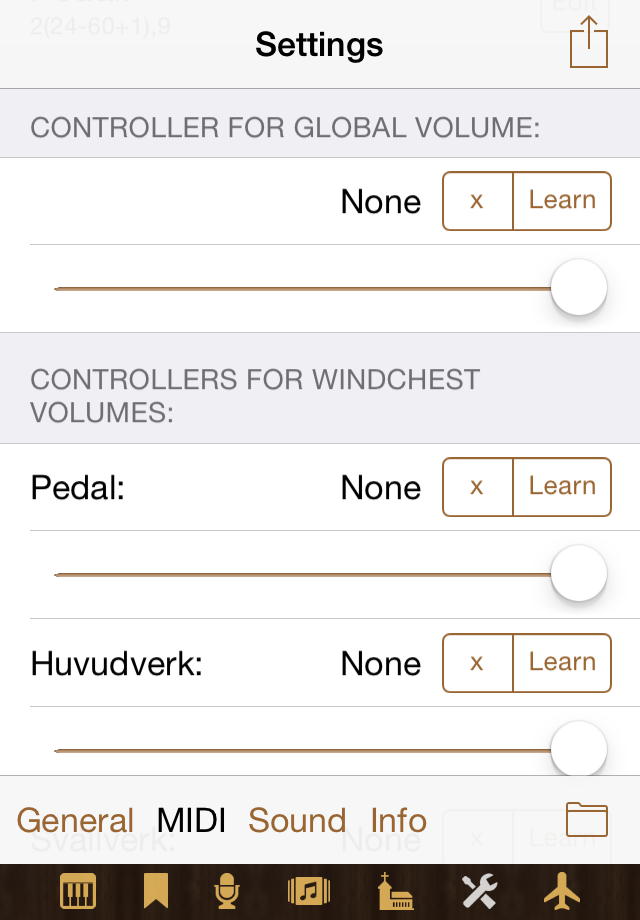Select the MIDI settings tab
The width and height of the screenshot is (640, 920).
(x=192, y=821)
